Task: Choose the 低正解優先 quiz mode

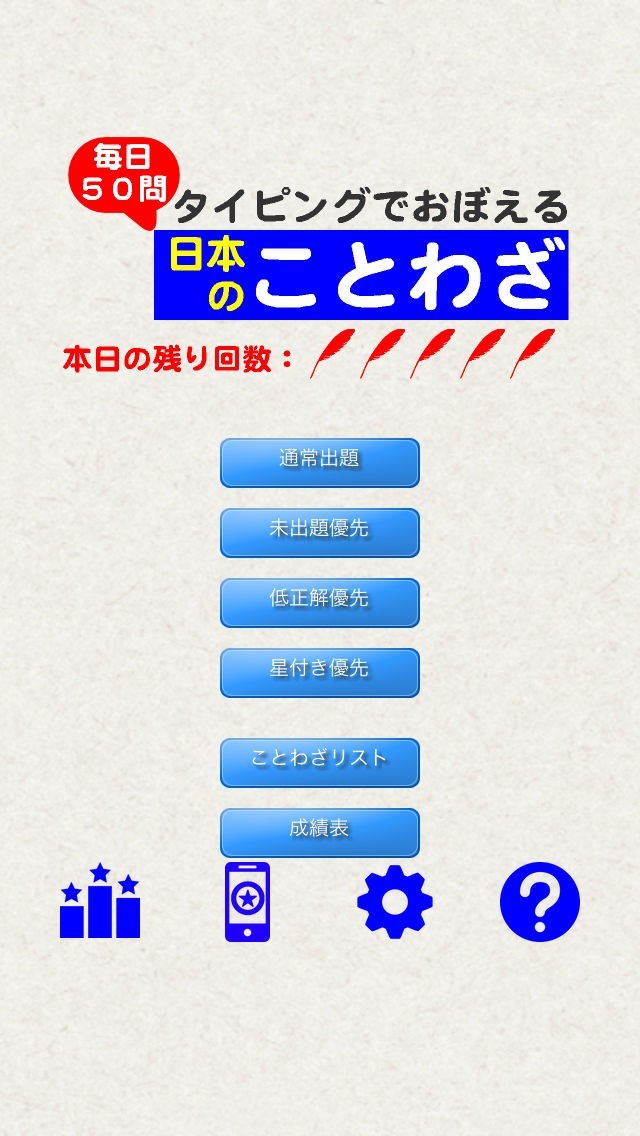Action: click(319, 602)
